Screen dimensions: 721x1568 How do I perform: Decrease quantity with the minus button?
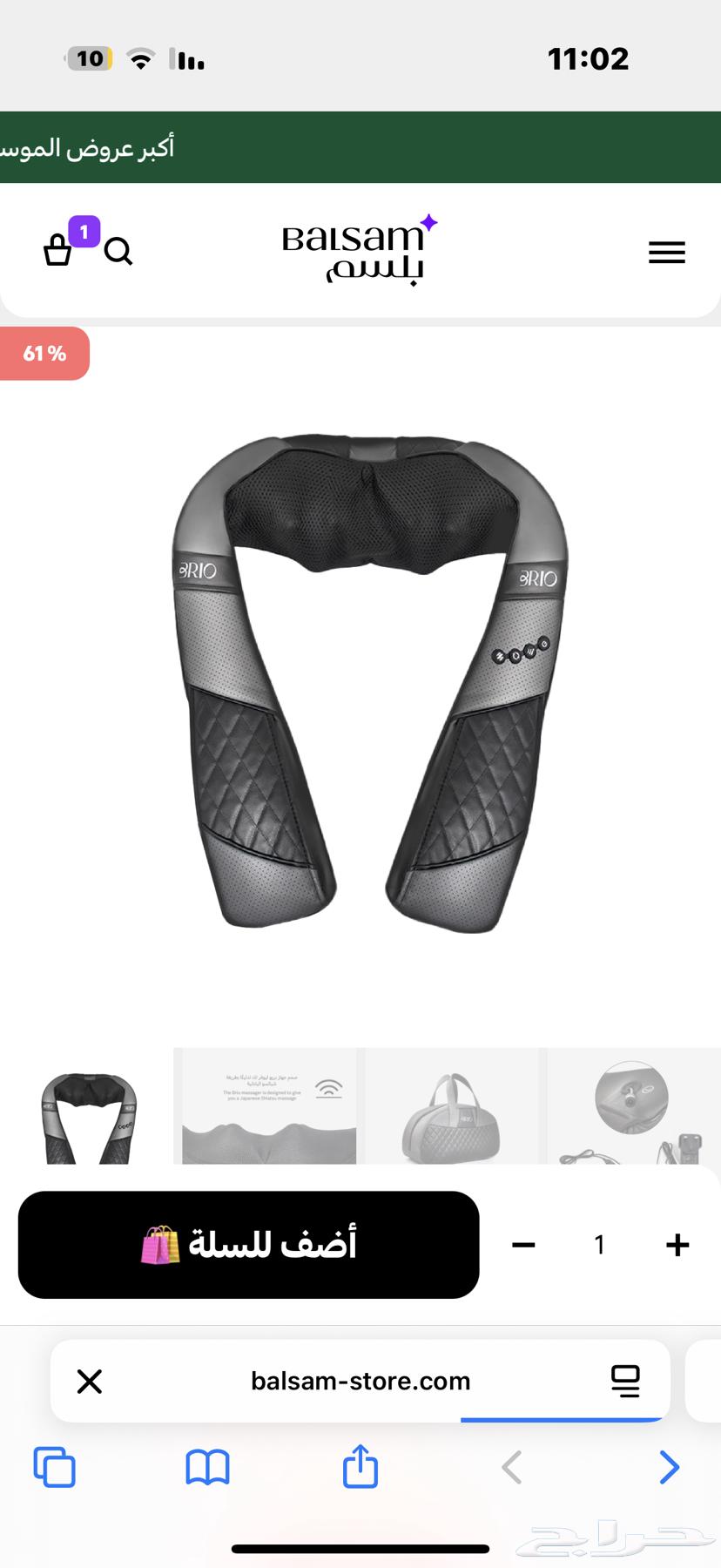pyautogui.click(x=523, y=1245)
